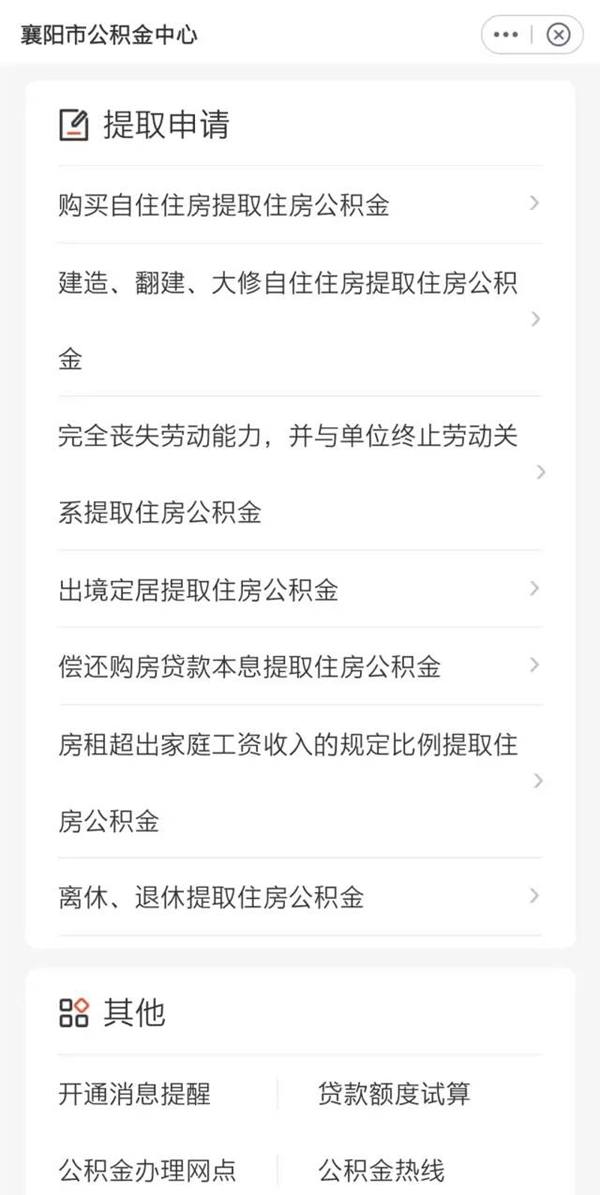The width and height of the screenshot is (600, 1195).
Task: Select 房租超出家庭工资收入 withdrawal option
Action: coord(300,782)
